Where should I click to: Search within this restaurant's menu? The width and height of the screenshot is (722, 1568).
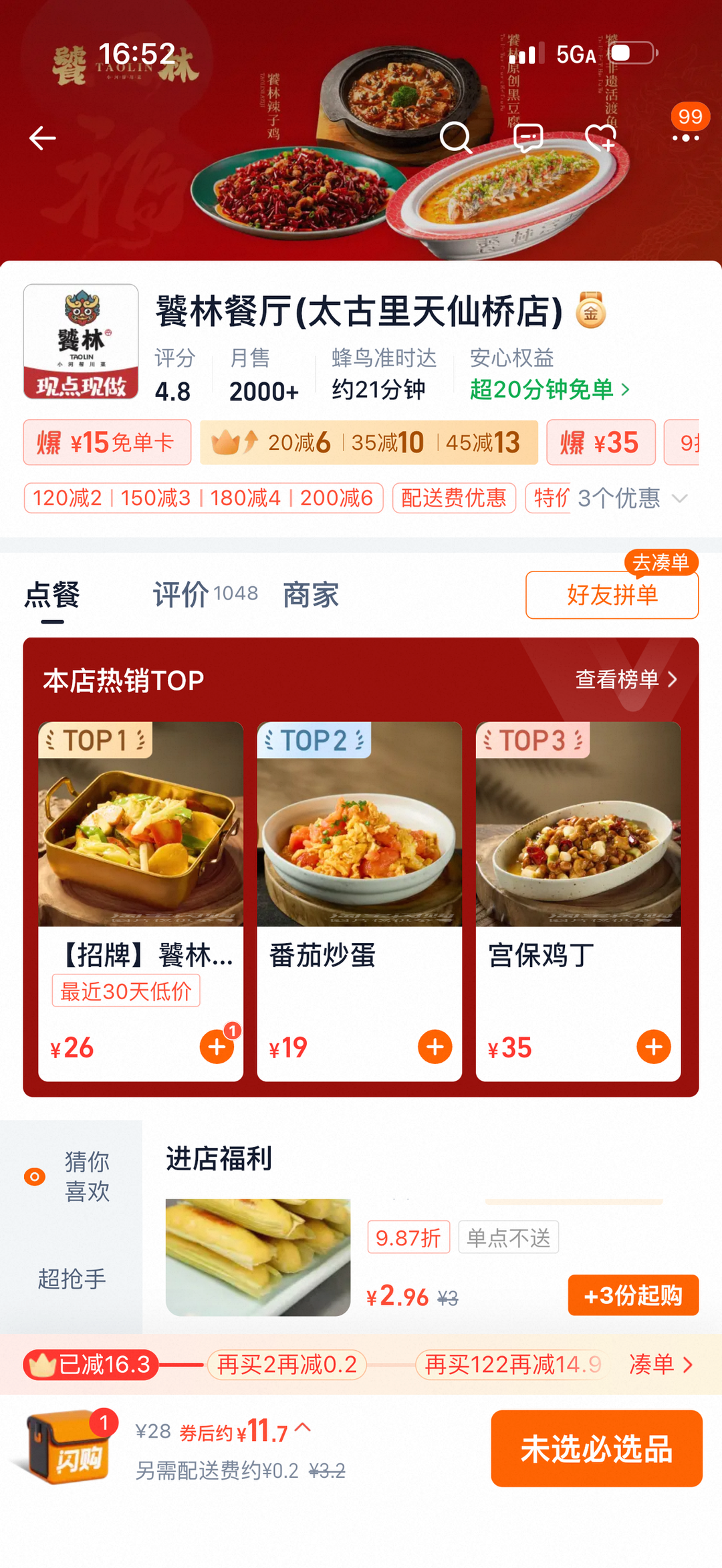click(x=456, y=138)
